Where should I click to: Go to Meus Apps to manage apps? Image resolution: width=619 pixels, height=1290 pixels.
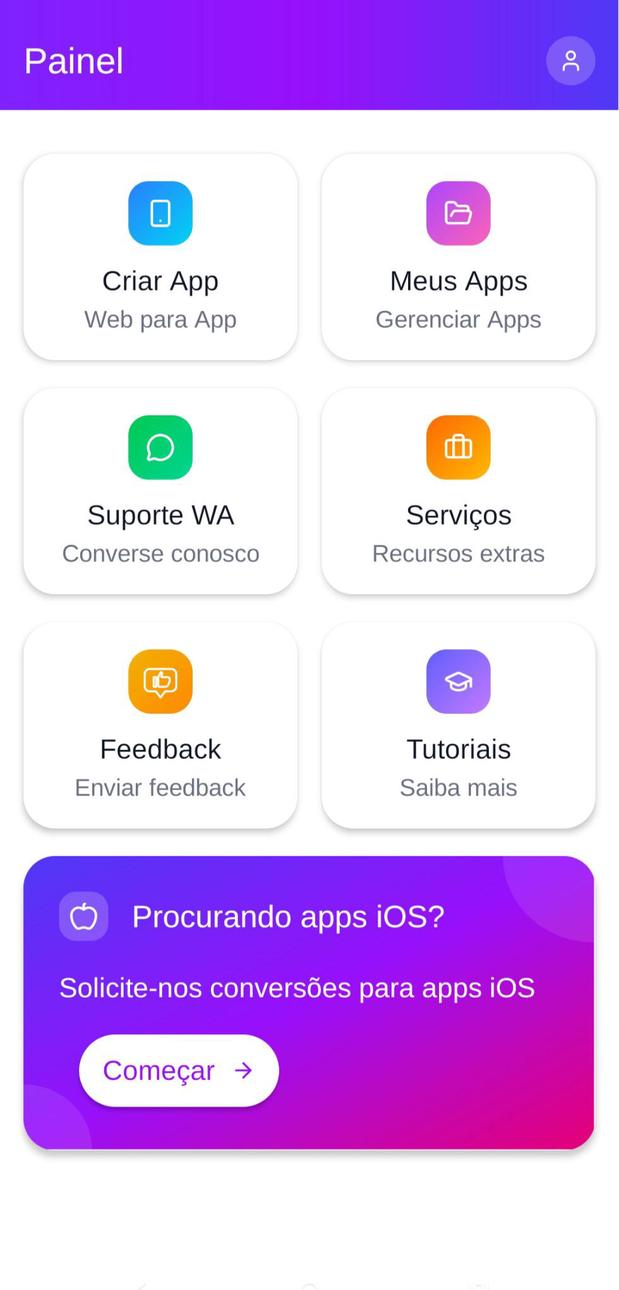458,257
